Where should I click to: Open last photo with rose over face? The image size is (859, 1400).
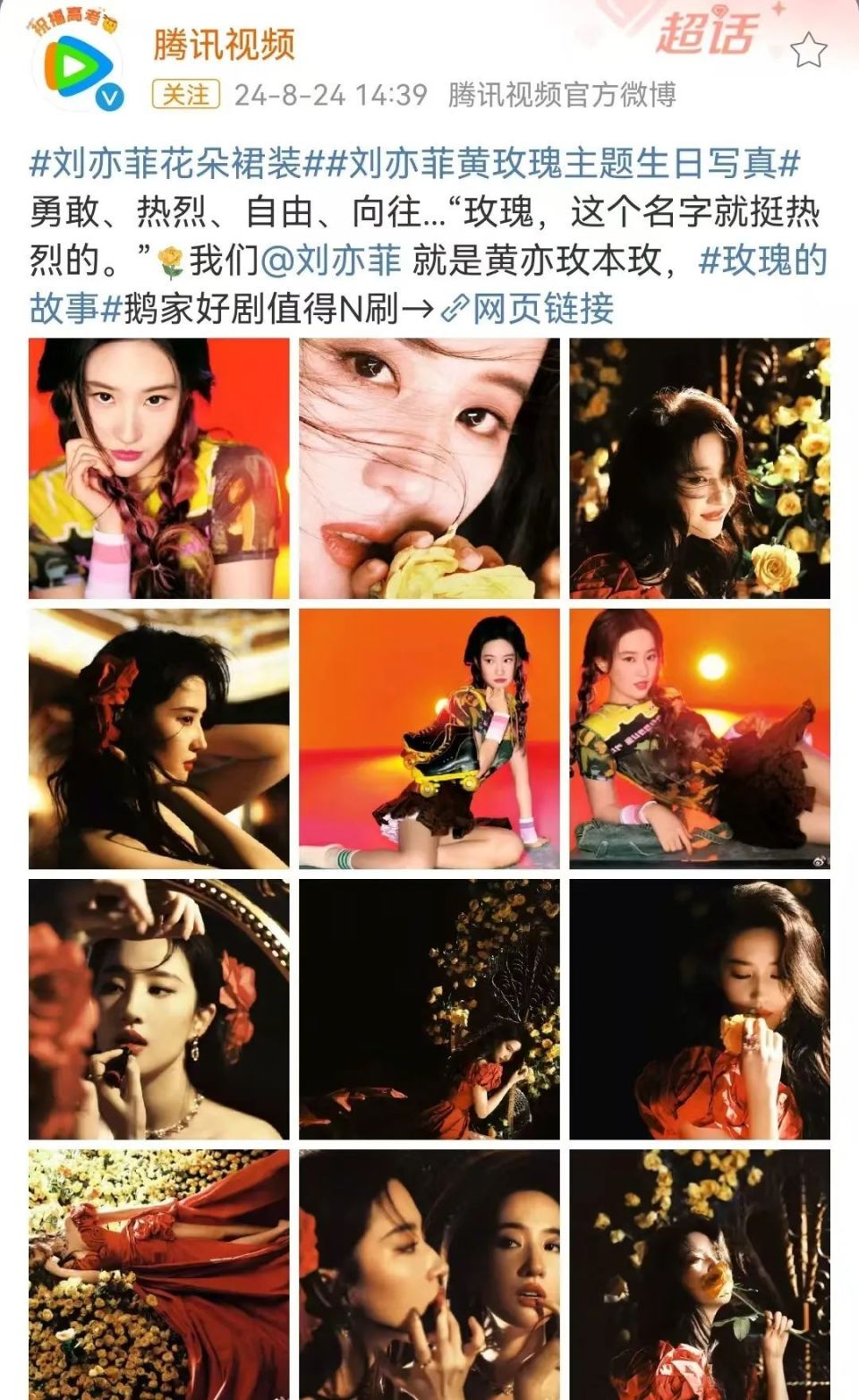click(700, 1276)
